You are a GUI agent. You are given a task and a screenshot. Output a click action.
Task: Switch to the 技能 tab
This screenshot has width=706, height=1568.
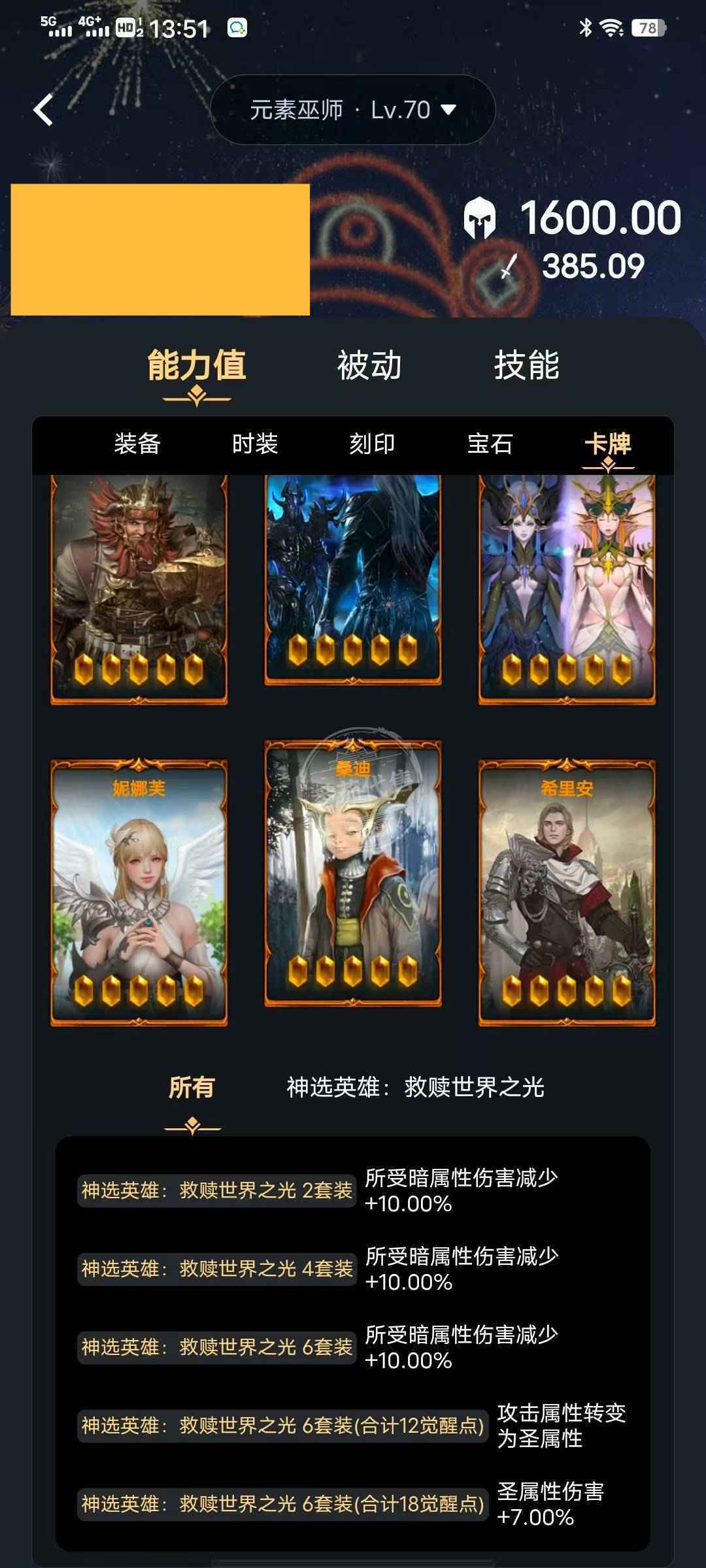point(526,366)
